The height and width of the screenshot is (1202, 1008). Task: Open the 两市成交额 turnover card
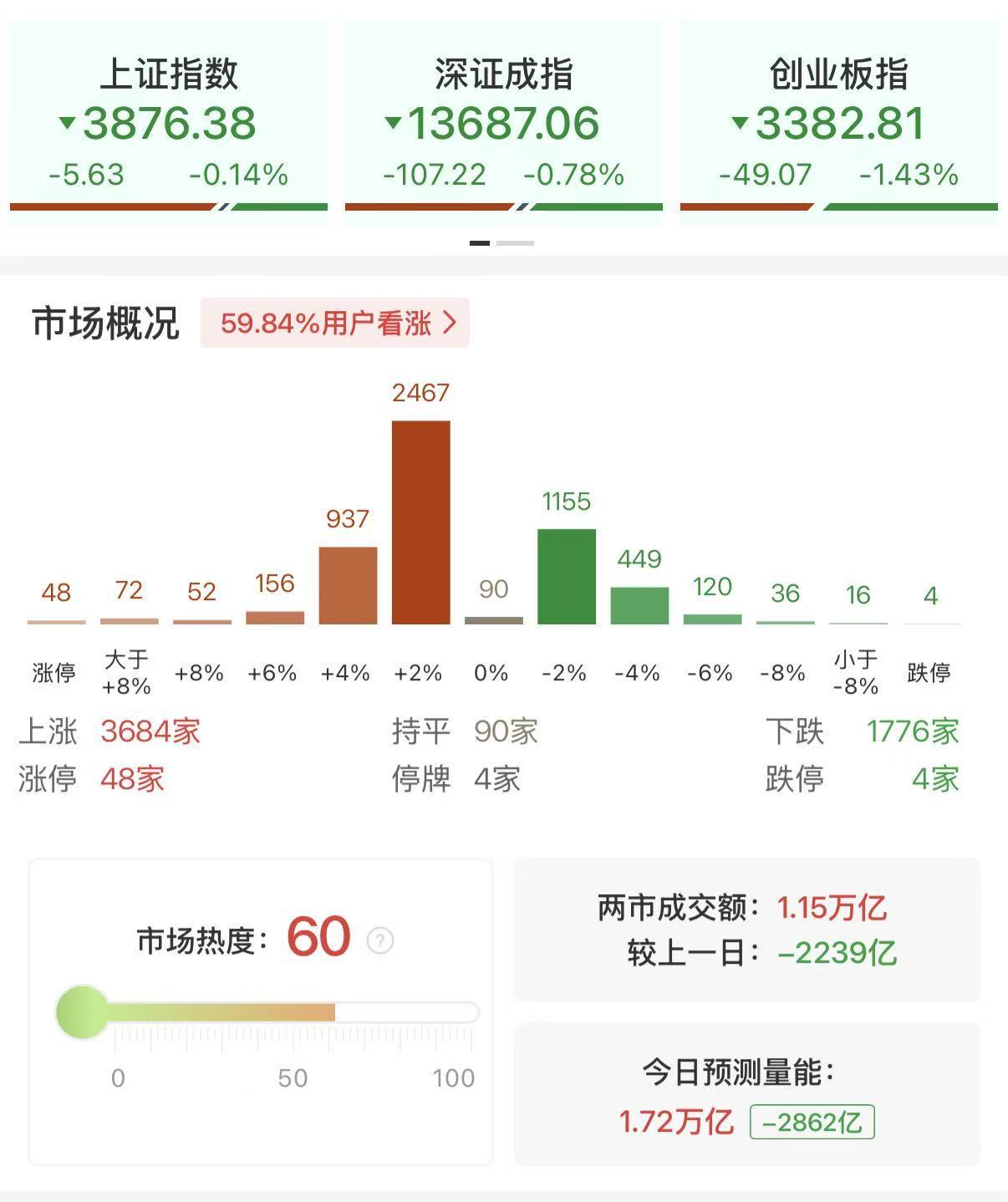click(746, 930)
